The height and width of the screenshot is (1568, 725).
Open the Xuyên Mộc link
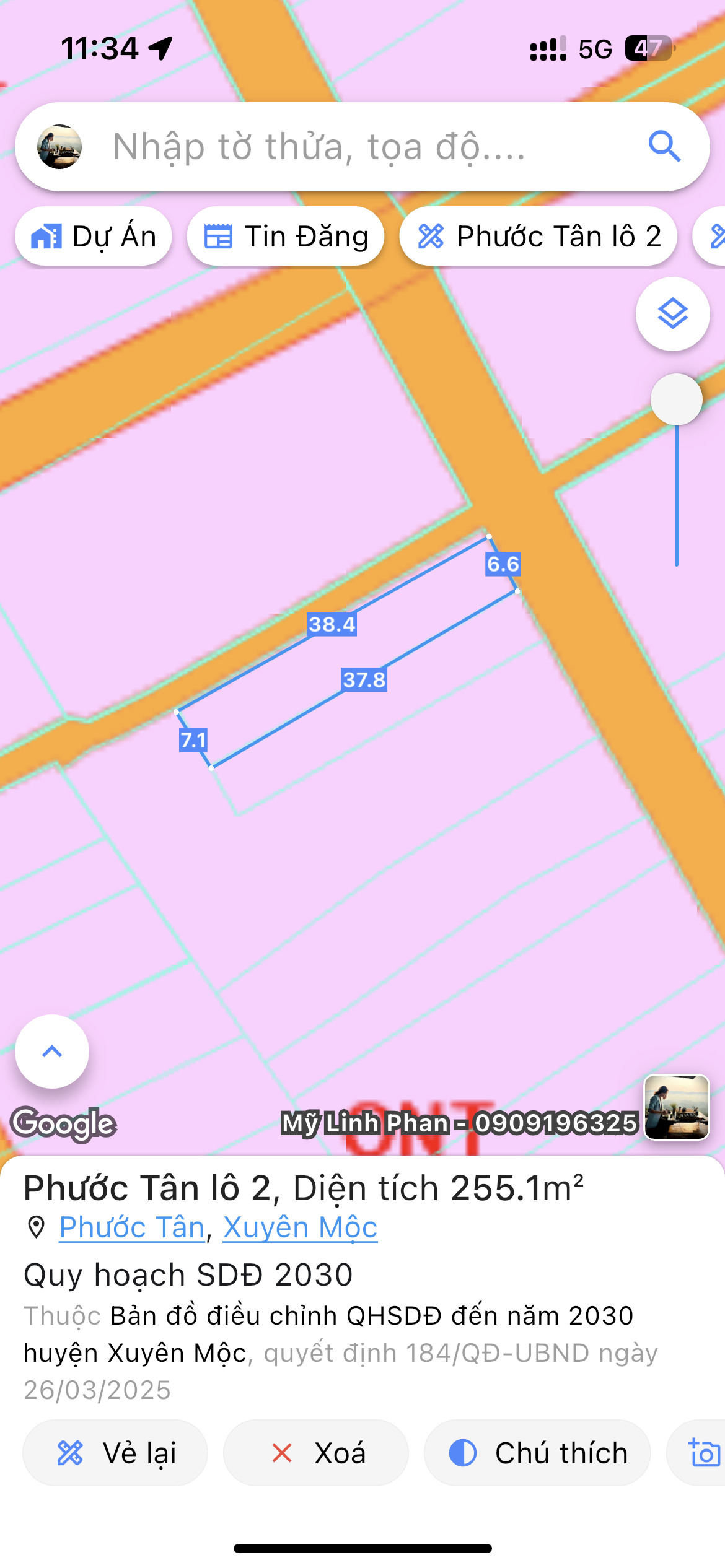301,1227
